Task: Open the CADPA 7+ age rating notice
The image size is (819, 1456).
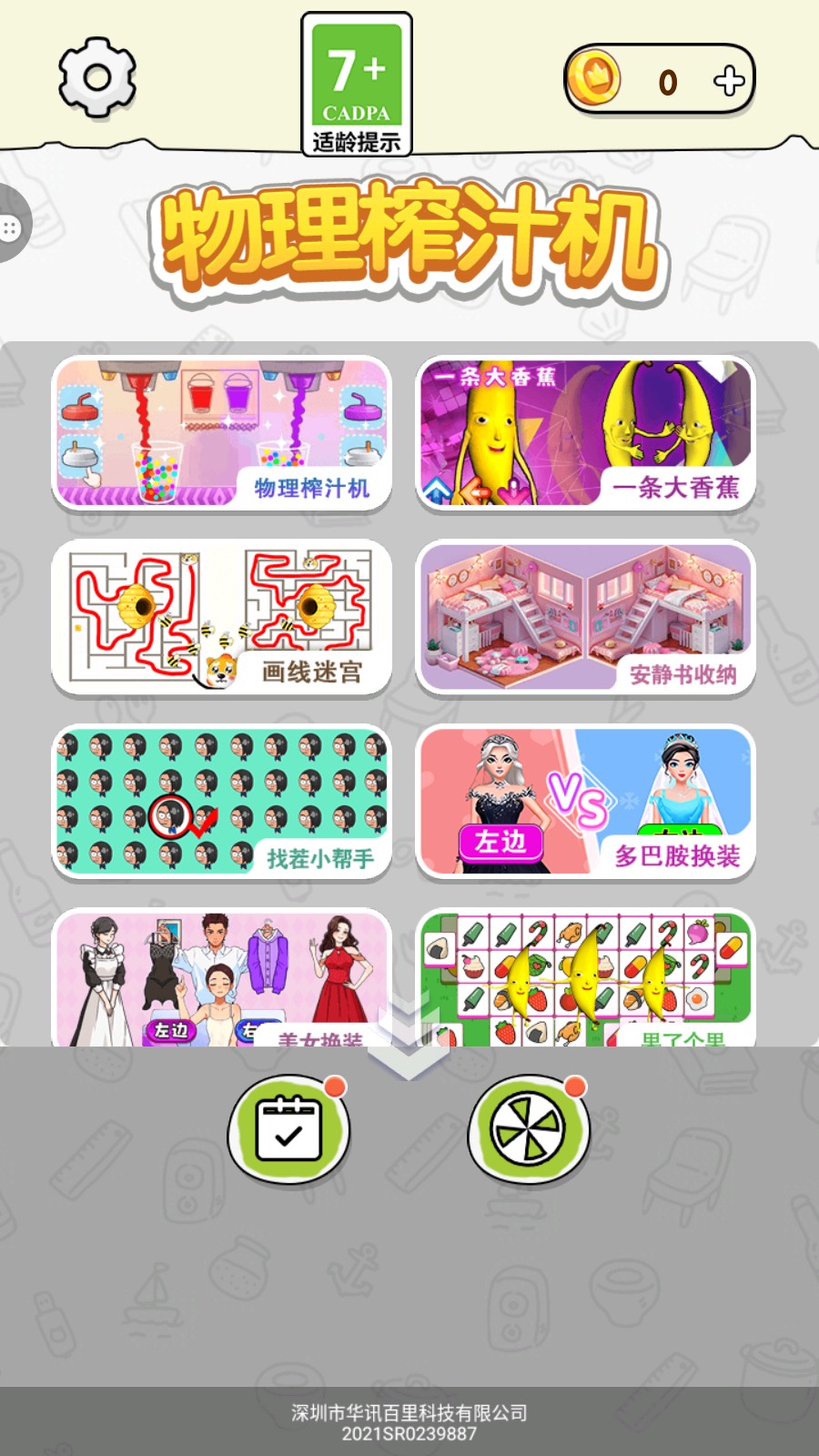Action: coord(357,84)
